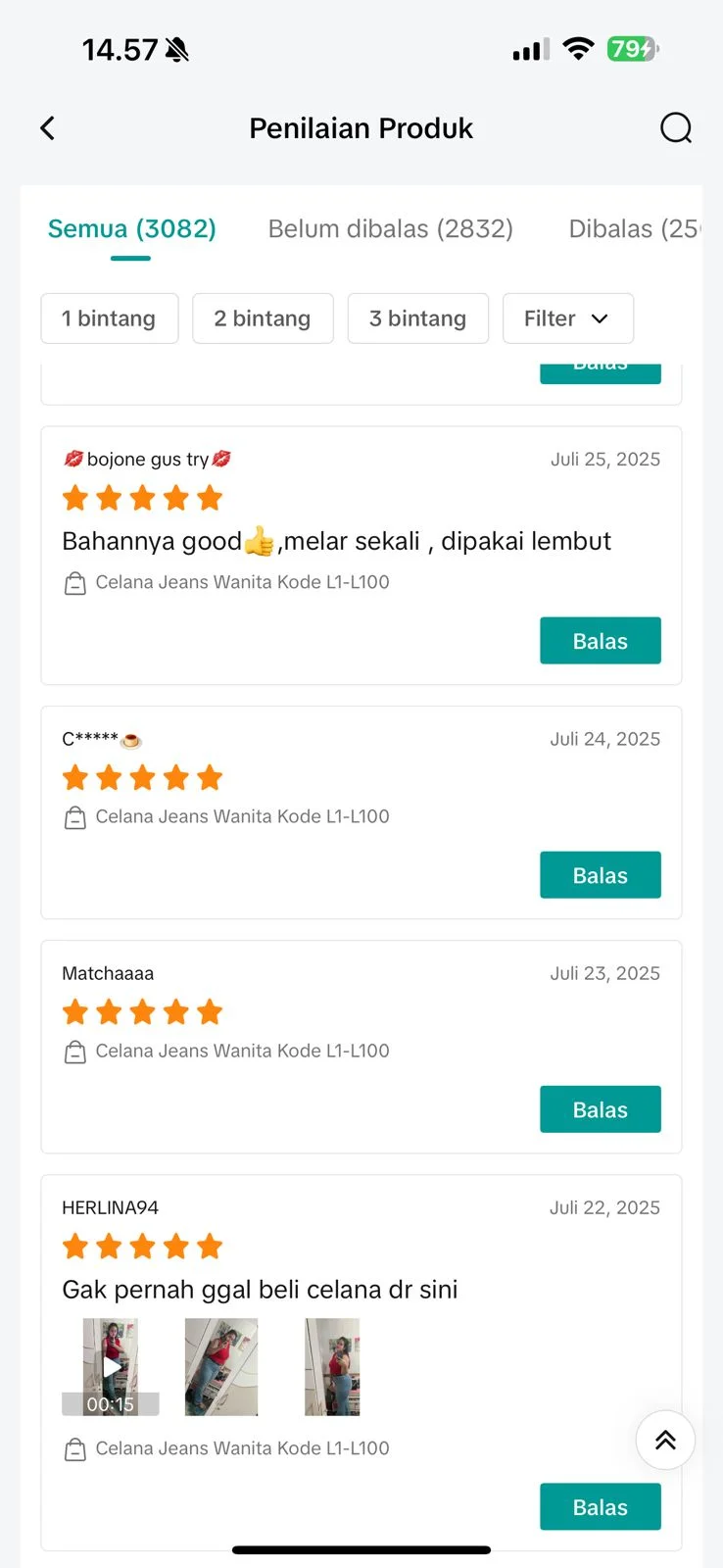This screenshot has width=723, height=1568.
Task: Switch to the Belum dibalas tab
Action: click(x=390, y=228)
